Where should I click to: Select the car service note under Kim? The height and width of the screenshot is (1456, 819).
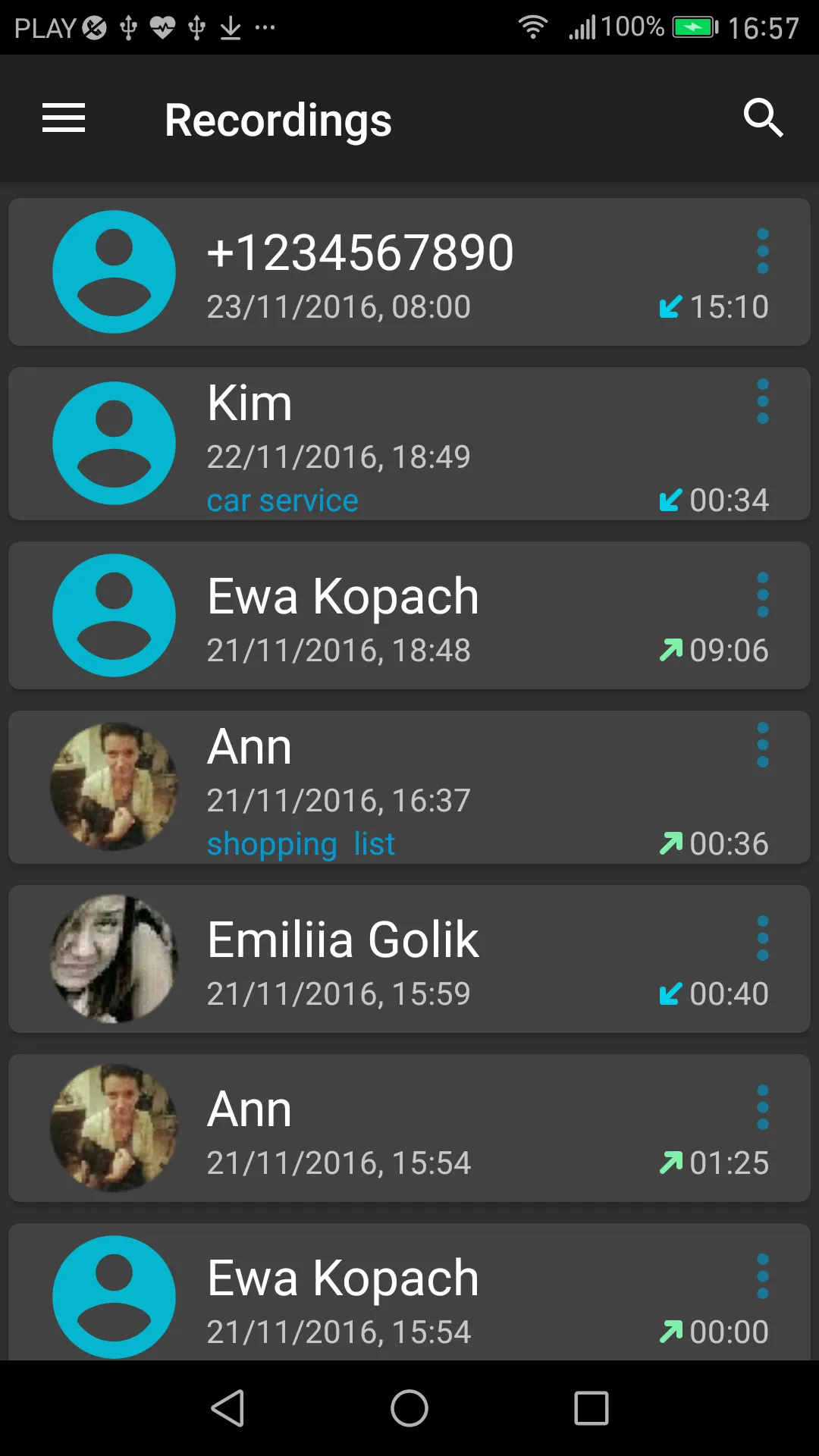(282, 500)
